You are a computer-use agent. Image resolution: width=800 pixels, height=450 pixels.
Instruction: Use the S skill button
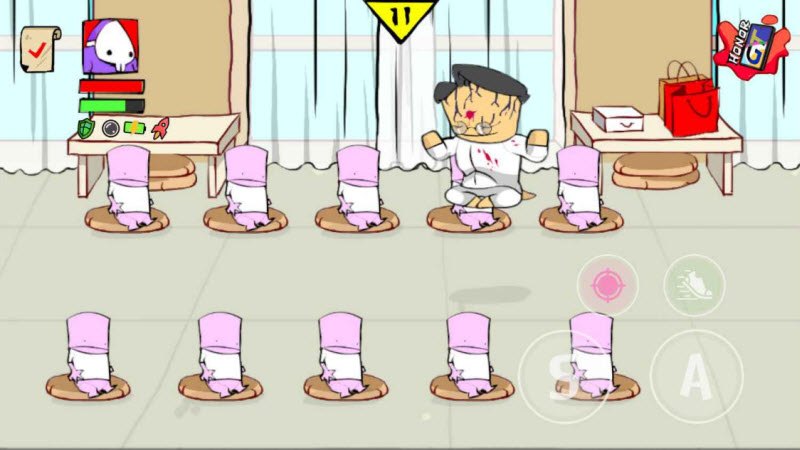[x=563, y=376]
